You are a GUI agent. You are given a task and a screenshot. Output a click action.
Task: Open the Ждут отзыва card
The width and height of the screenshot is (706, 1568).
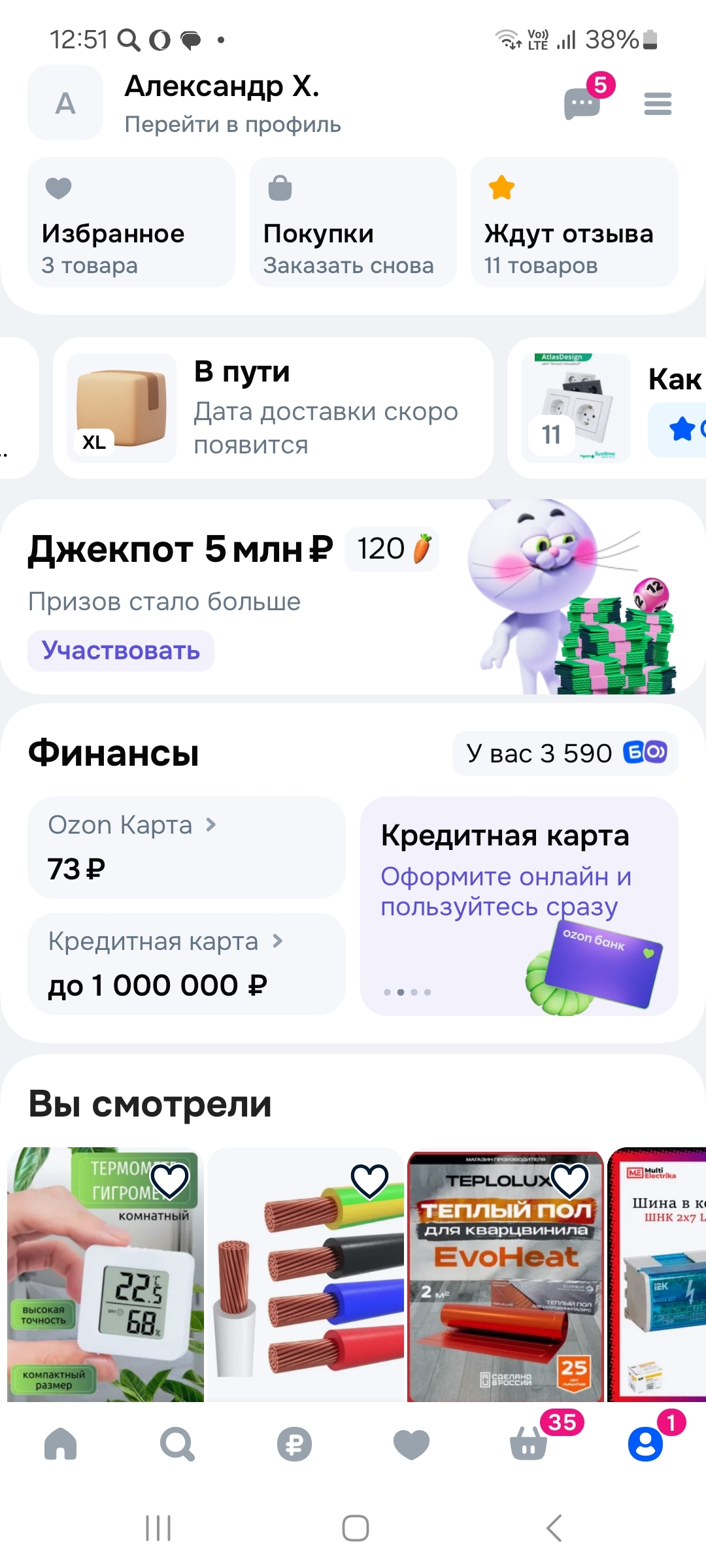[x=574, y=222]
